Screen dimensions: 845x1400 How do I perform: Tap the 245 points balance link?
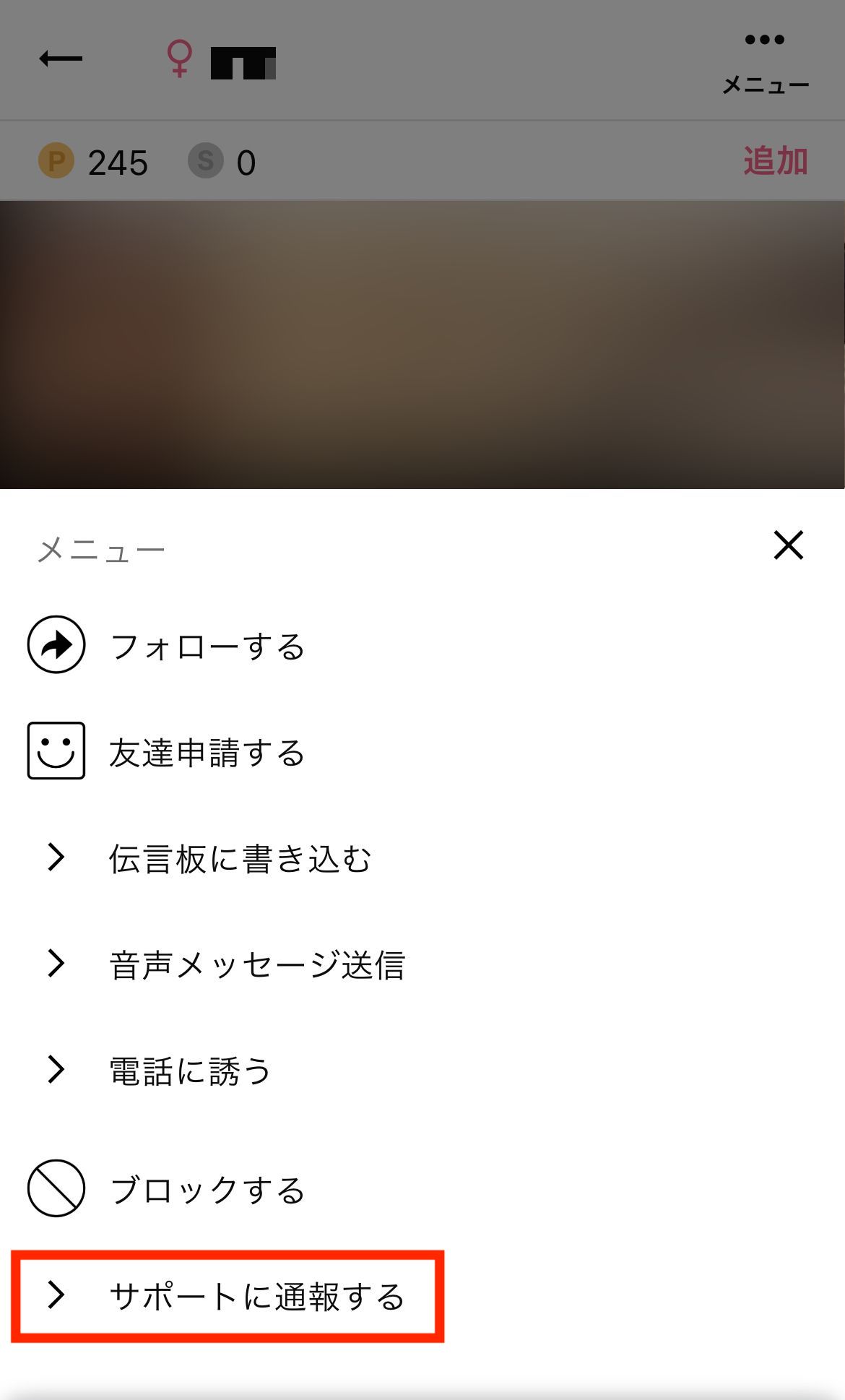118,162
